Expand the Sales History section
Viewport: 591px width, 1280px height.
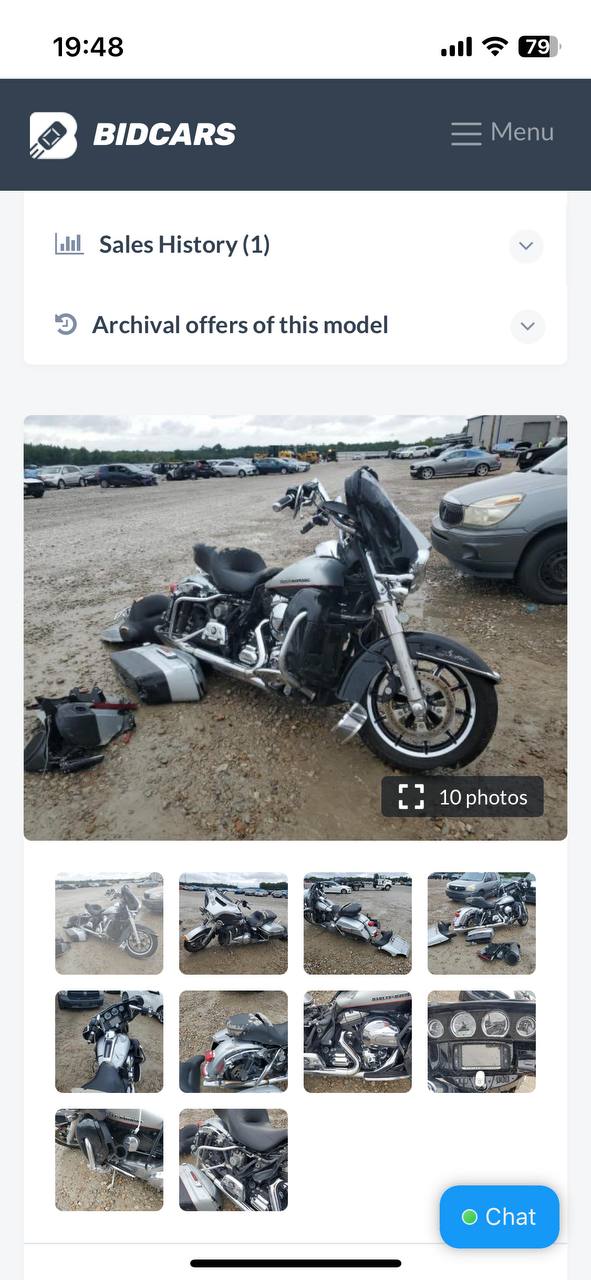point(296,245)
